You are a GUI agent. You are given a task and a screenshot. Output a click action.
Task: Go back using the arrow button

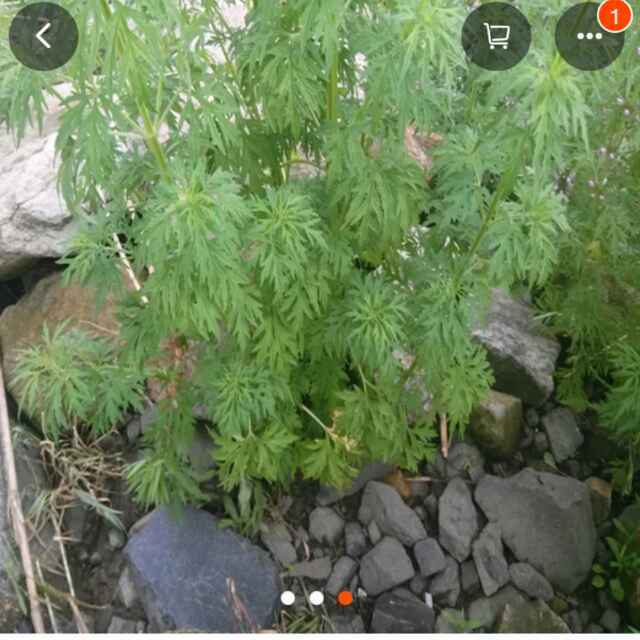tap(43, 37)
